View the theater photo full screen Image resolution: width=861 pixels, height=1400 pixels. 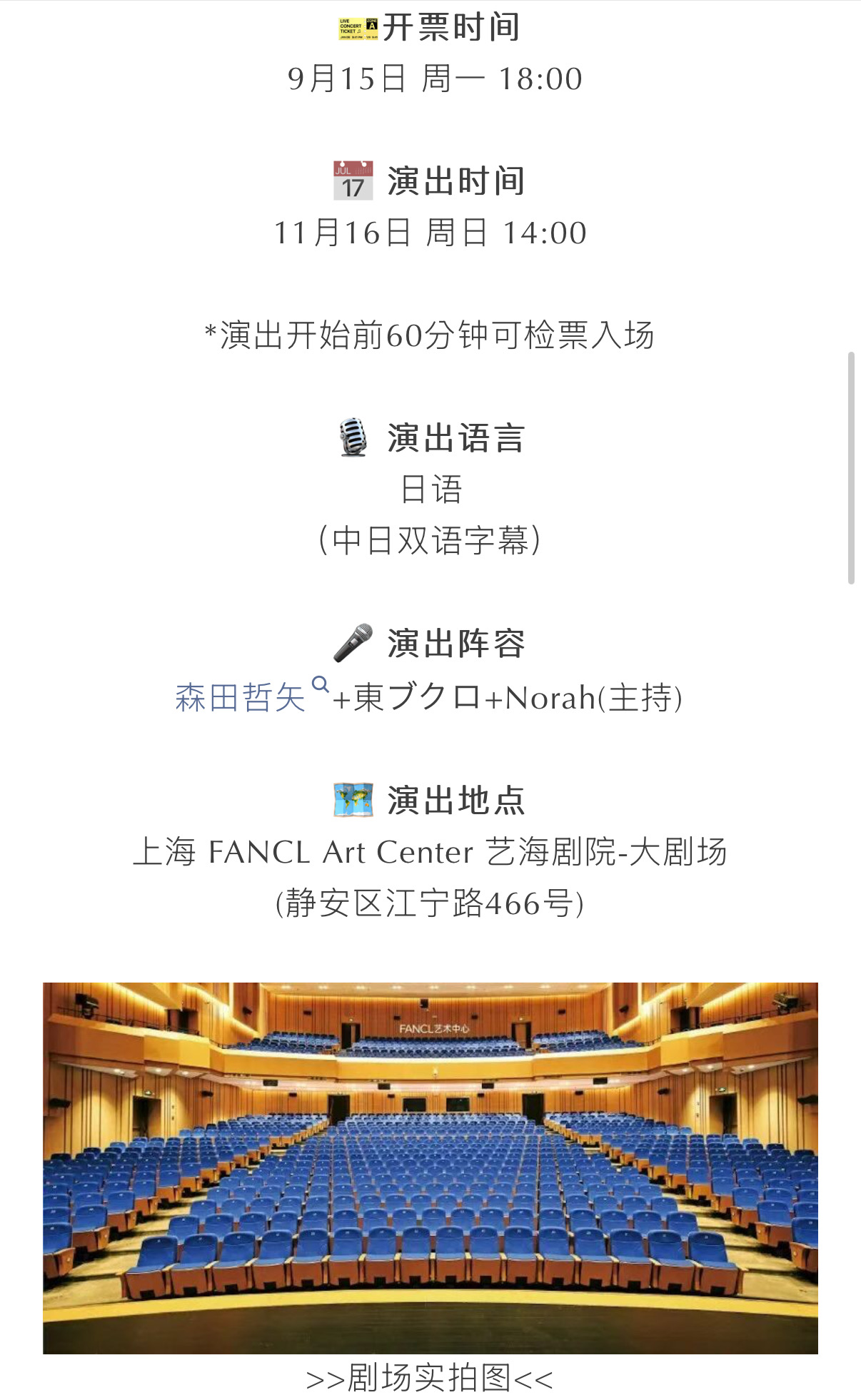[x=430, y=1168]
